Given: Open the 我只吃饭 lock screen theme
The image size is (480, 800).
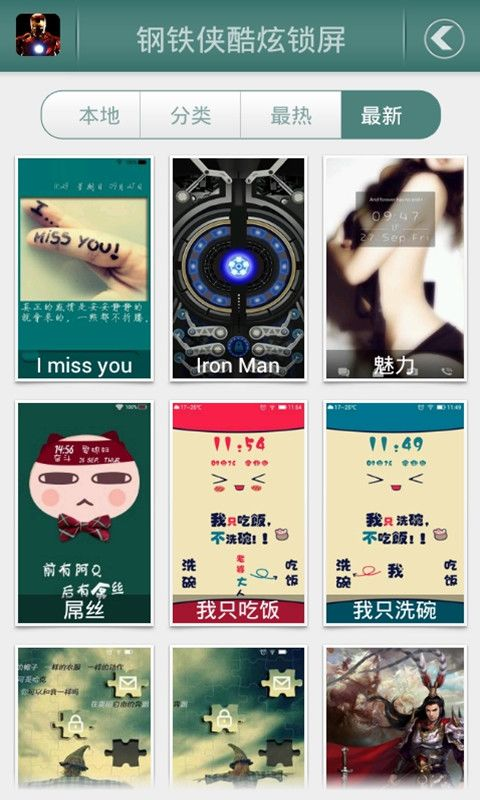Looking at the screenshot, I should 238,513.
